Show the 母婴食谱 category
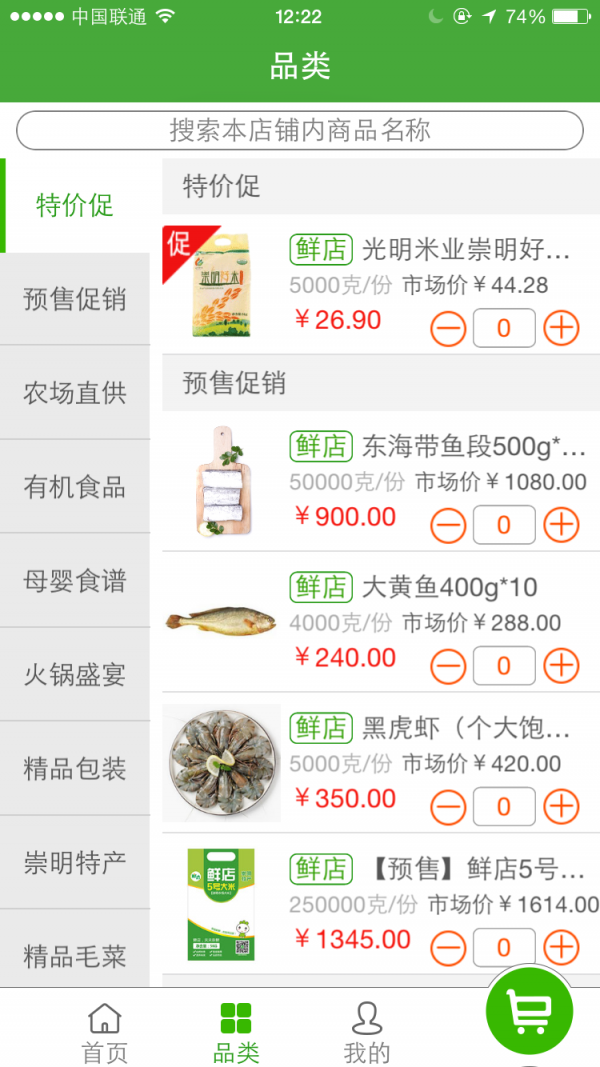This screenshot has height=1067, width=600. click(75, 581)
